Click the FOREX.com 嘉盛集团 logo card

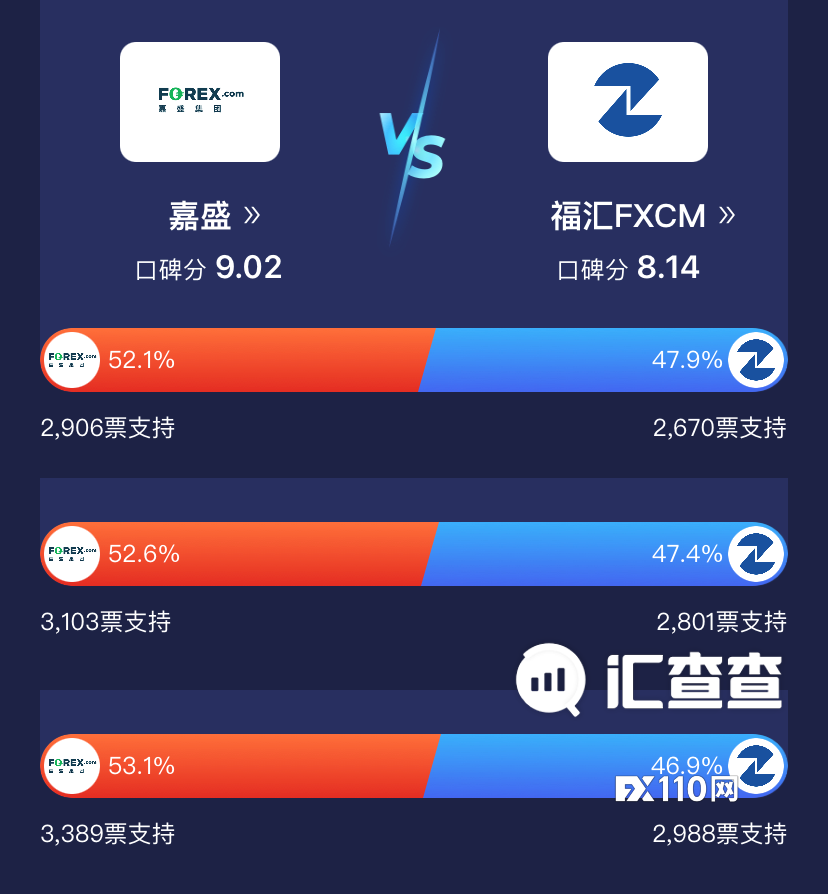[199, 101]
